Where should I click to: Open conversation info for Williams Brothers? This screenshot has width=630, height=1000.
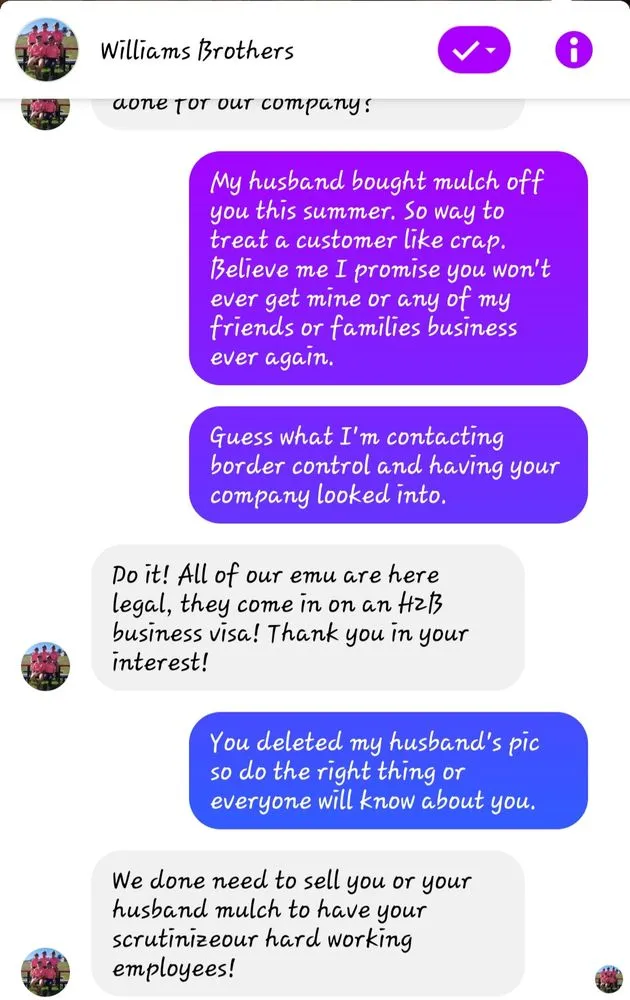click(x=573, y=51)
